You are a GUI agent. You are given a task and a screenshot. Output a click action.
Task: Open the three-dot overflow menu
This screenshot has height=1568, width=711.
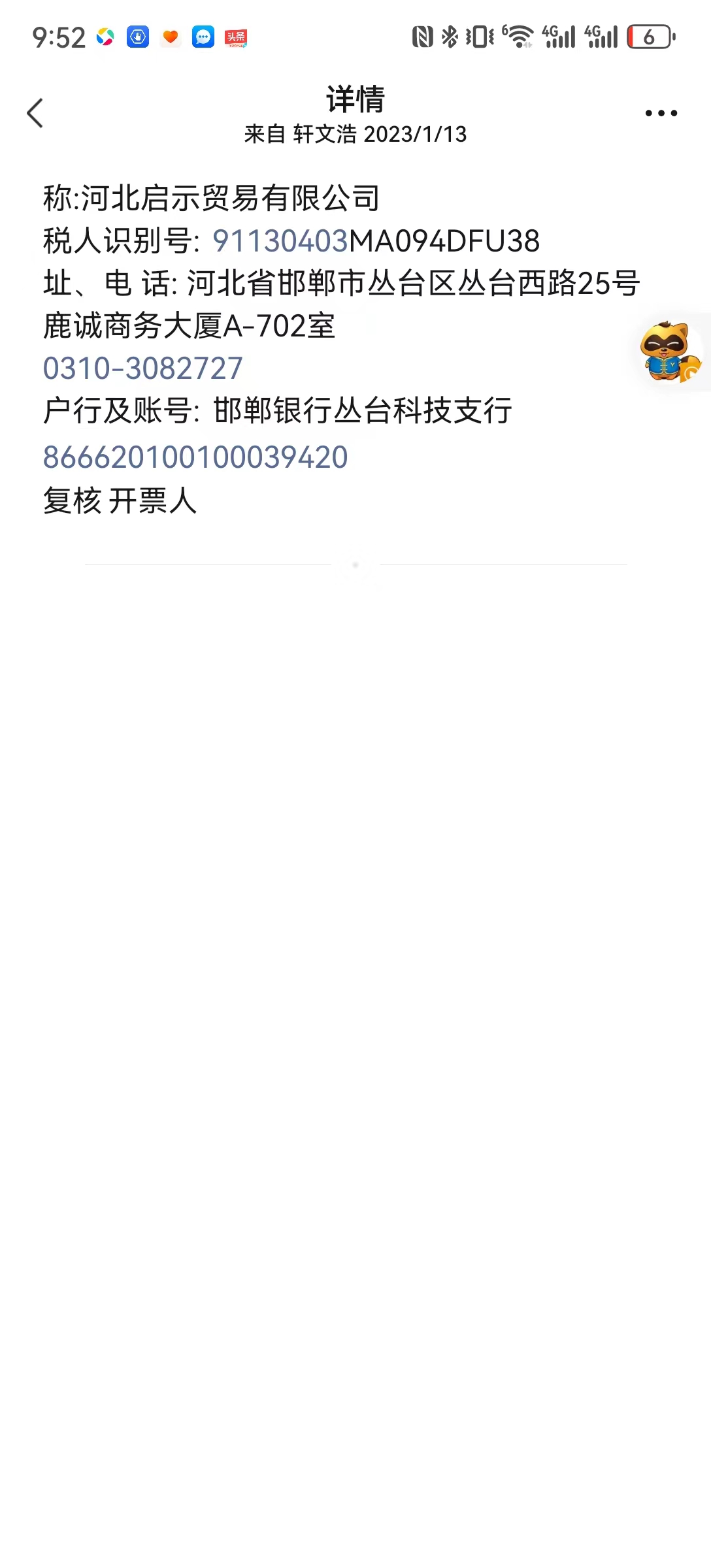(x=661, y=113)
